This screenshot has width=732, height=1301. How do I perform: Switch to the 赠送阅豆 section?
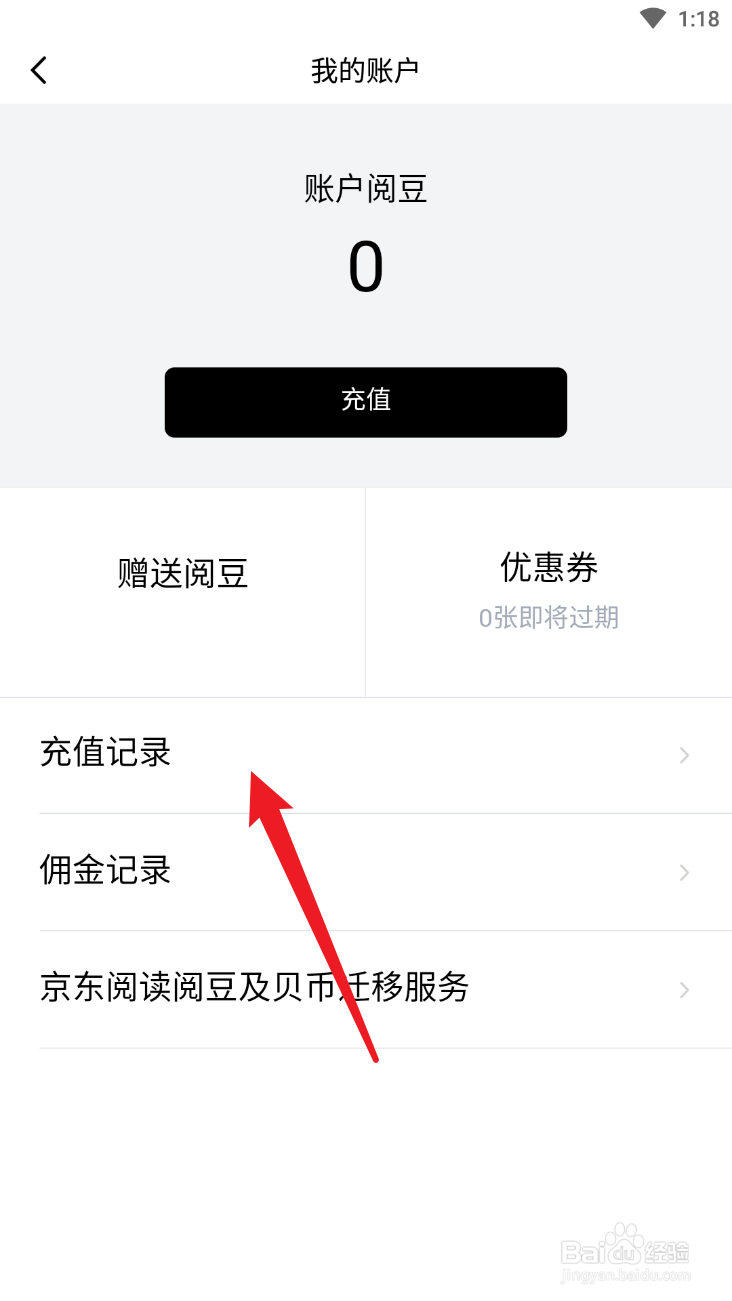[181, 572]
